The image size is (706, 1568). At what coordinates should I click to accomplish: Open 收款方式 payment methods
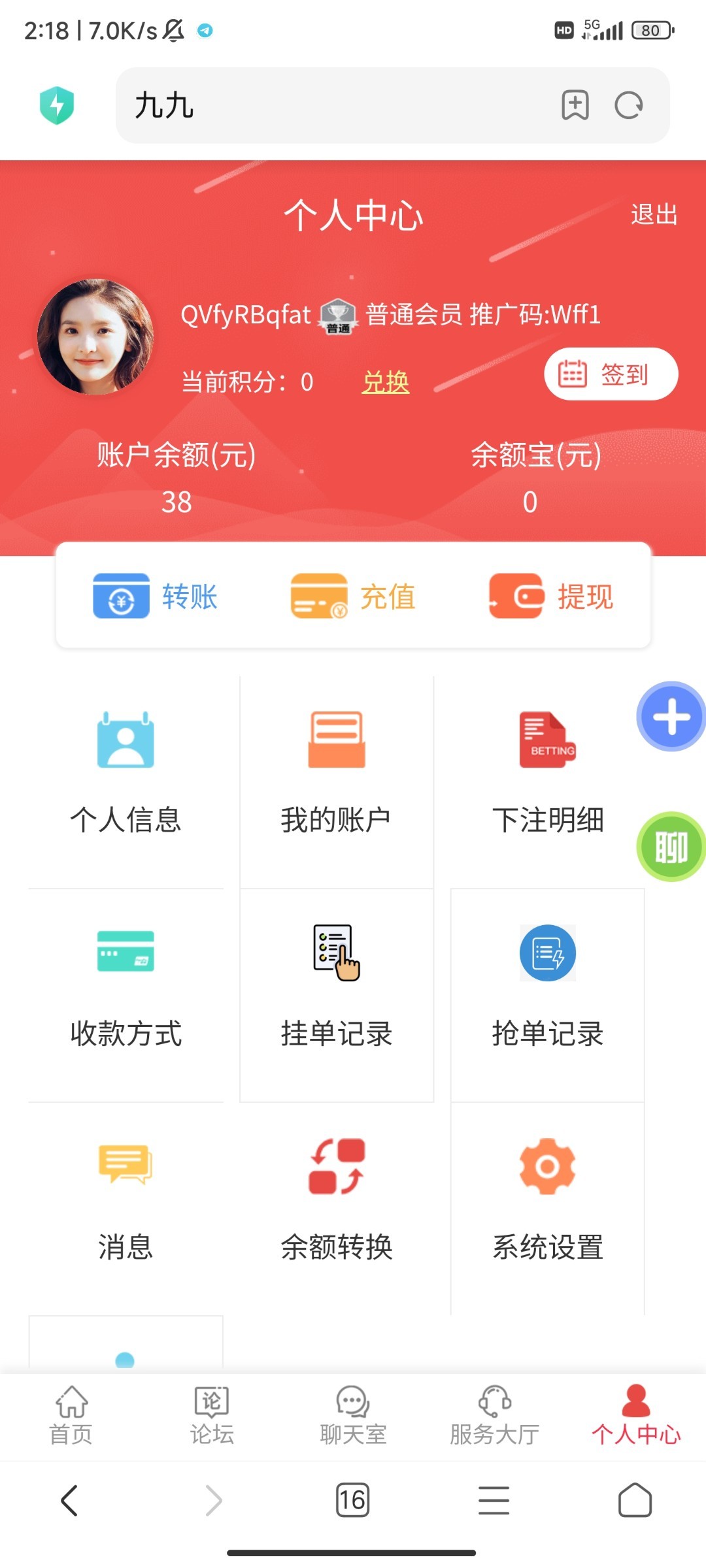pyautogui.click(x=126, y=987)
